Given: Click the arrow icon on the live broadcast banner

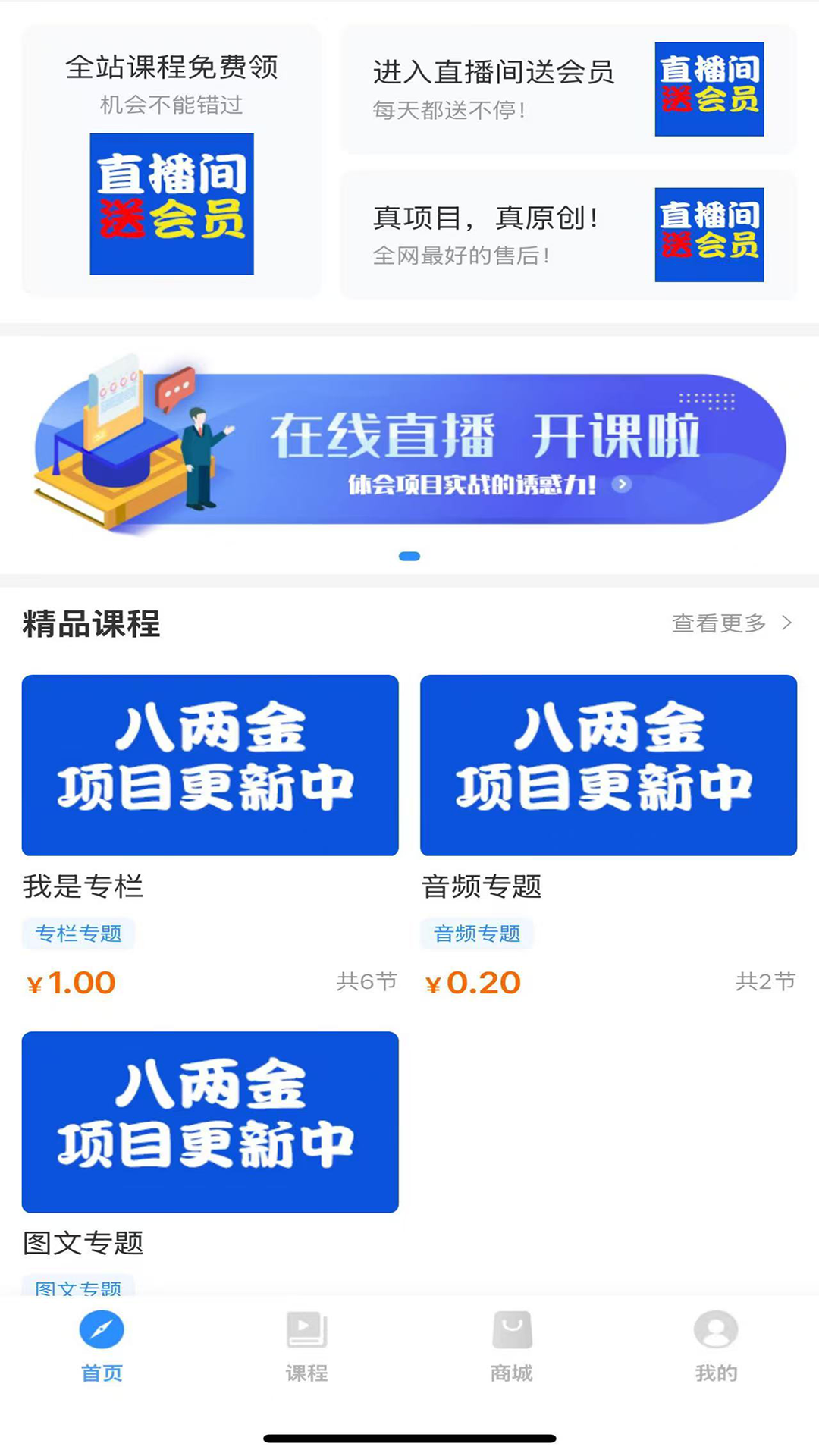Looking at the screenshot, I should (x=622, y=485).
